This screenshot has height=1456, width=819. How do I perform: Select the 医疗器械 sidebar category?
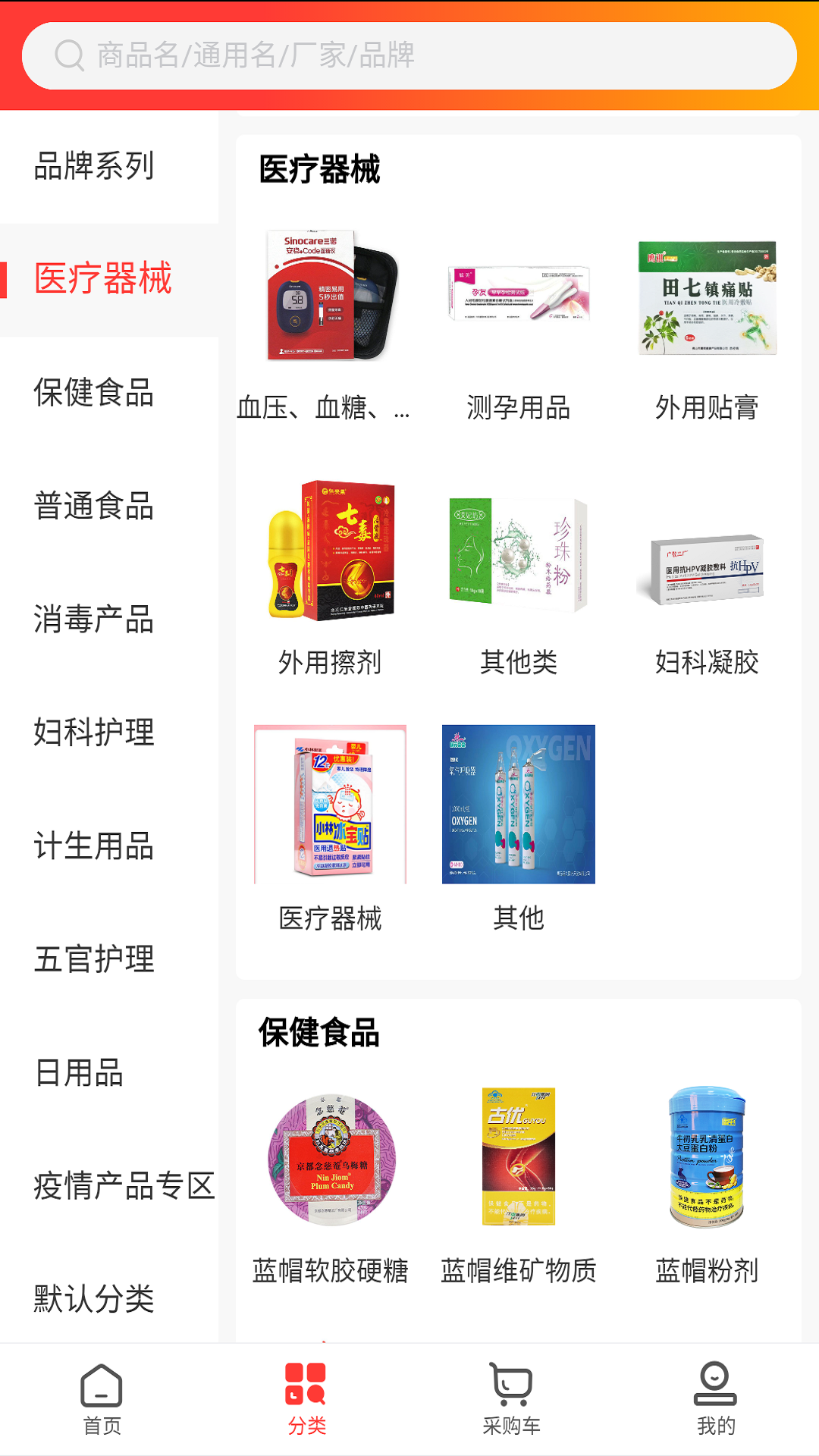tap(102, 279)
